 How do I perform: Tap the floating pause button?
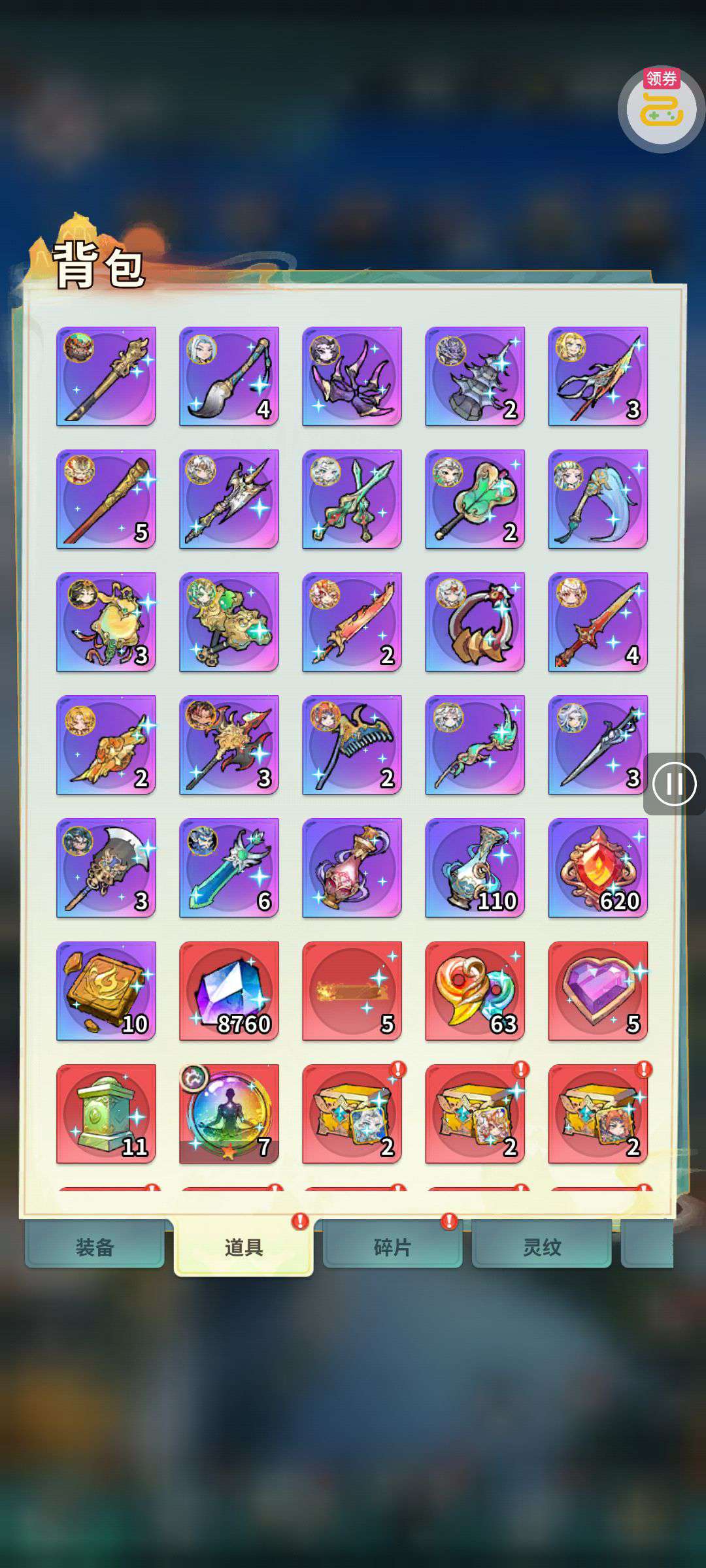[674, 783]
